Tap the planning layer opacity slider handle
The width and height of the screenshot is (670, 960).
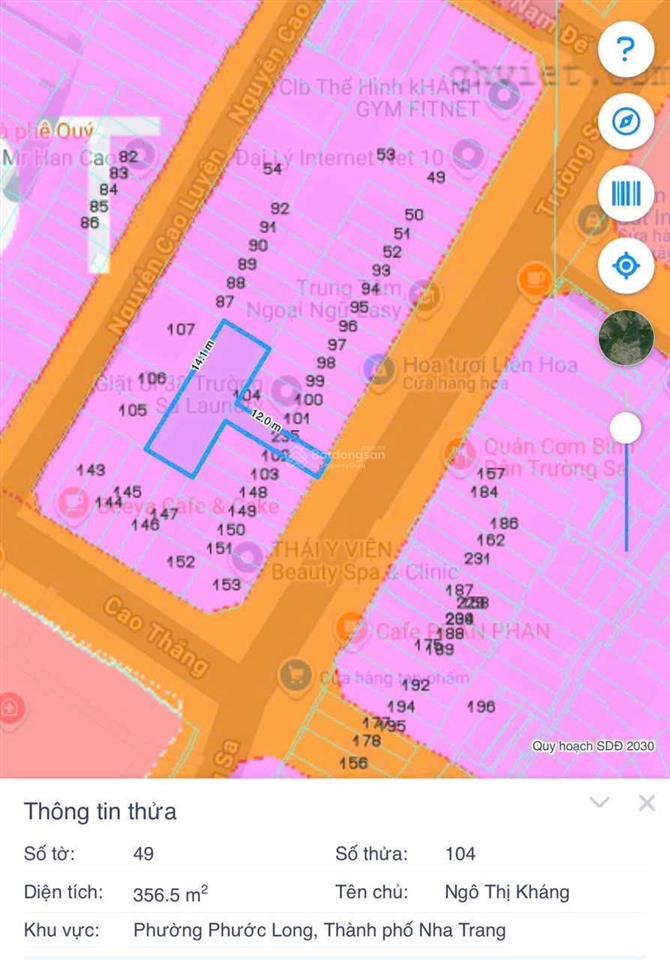626,428
